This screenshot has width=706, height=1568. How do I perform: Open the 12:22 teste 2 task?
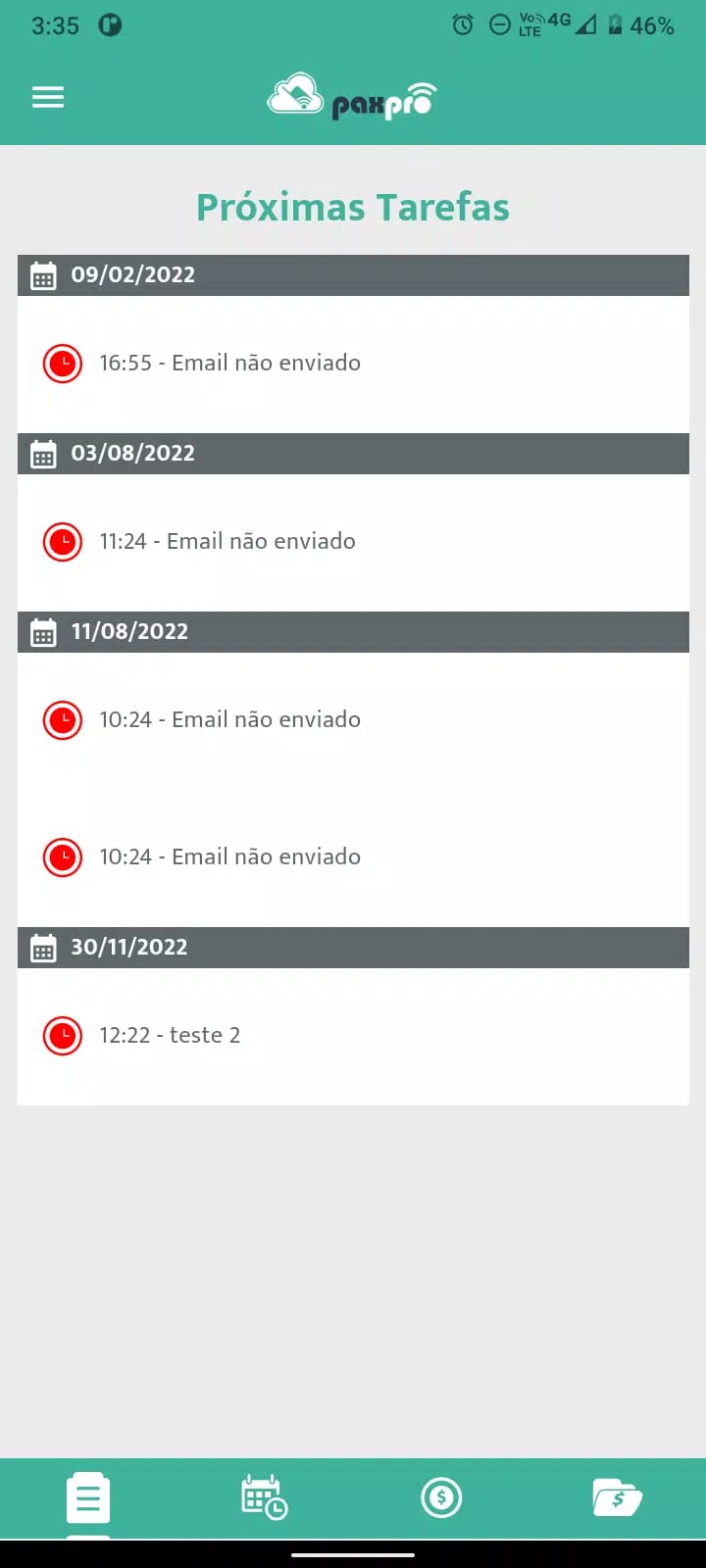coord(353,1036)
